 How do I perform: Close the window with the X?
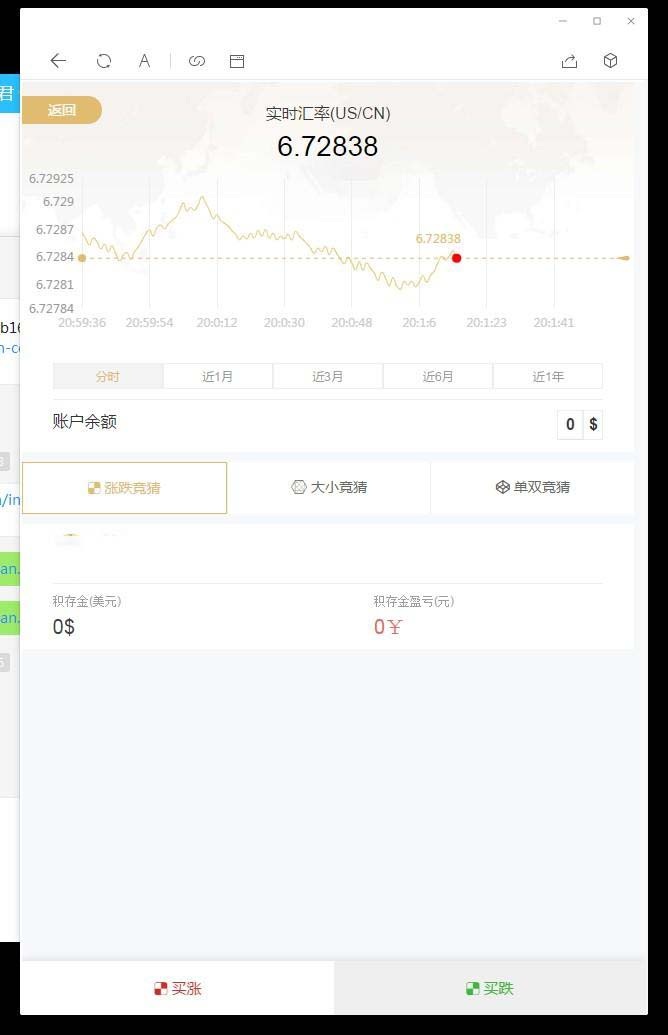pos(631,21)
